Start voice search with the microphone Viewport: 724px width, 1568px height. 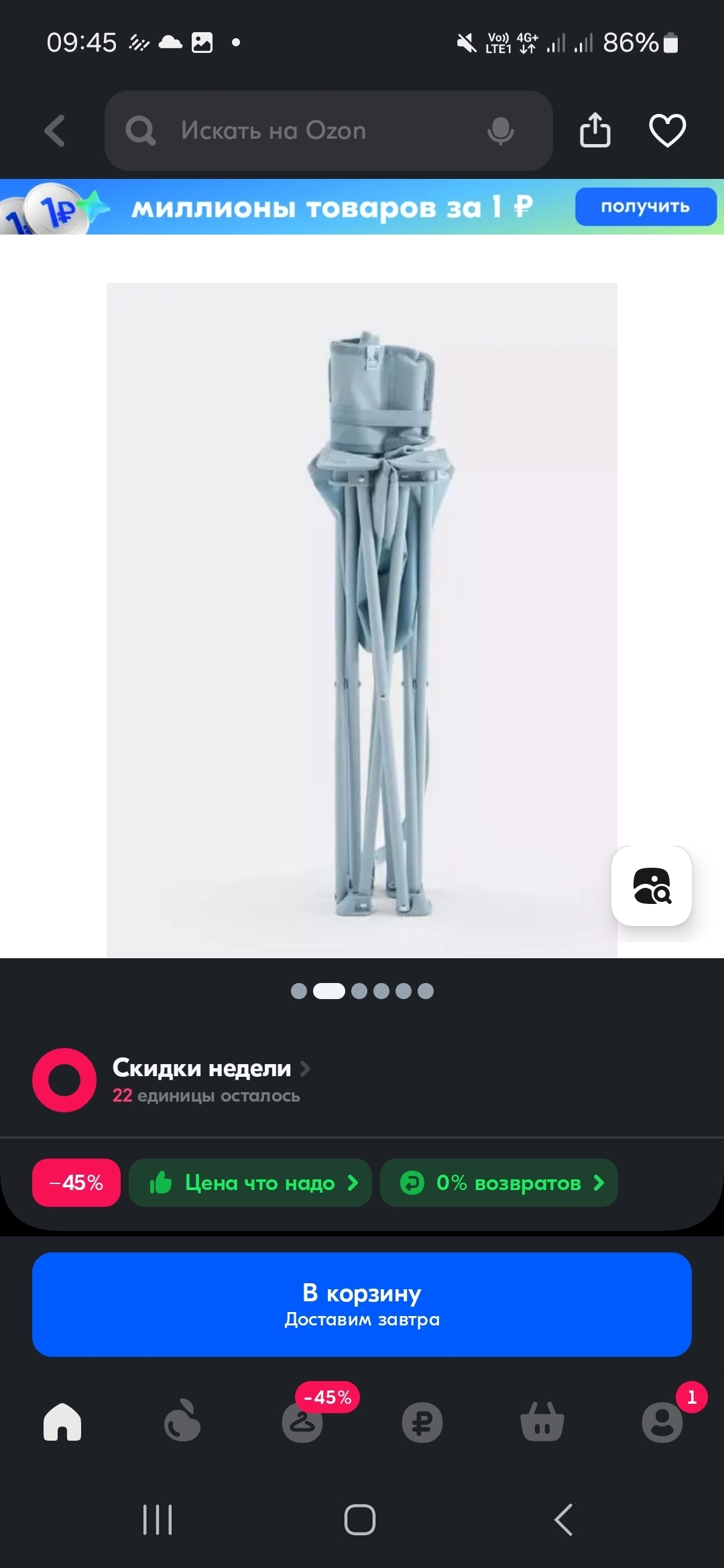pyautogui.click(x=500, y=131)
